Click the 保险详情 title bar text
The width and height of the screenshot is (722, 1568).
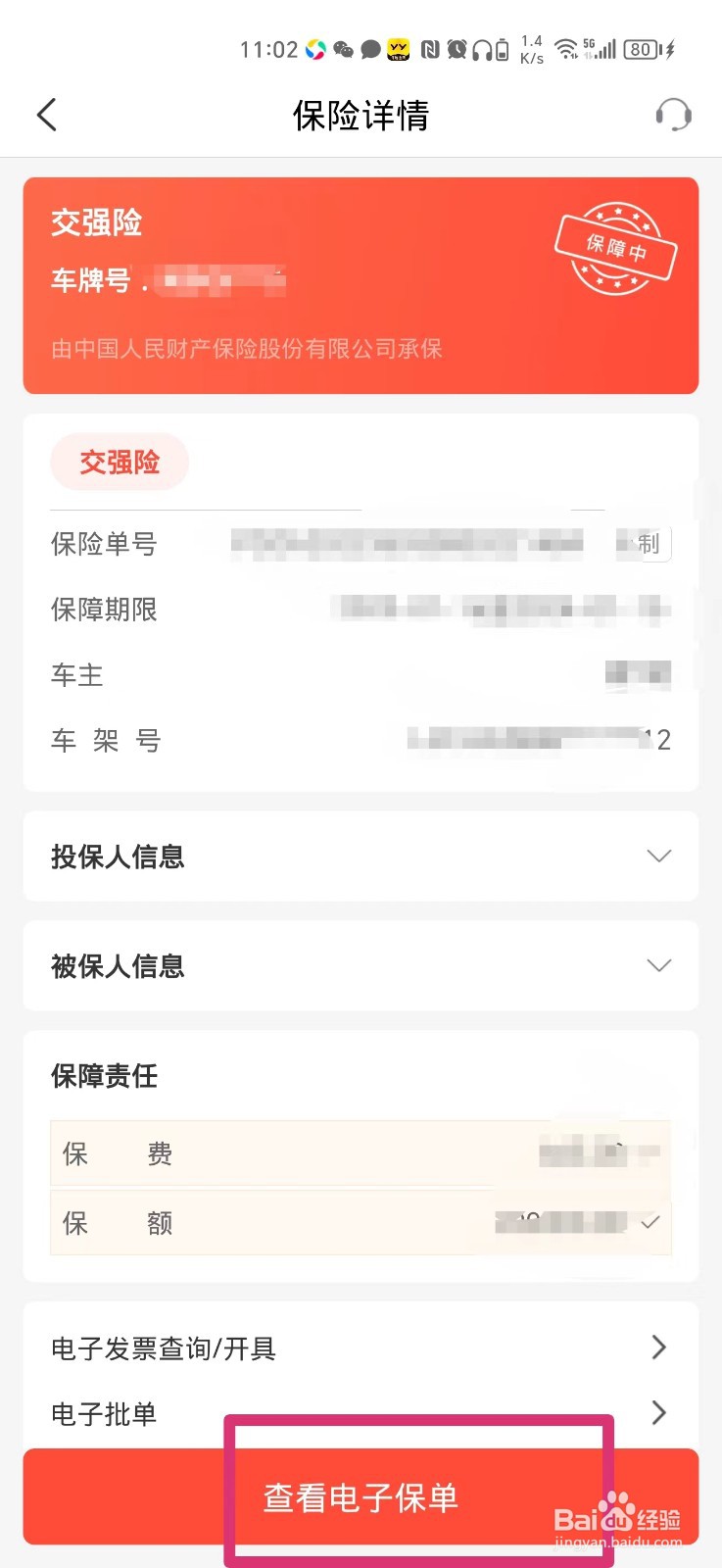coord(361,115)
